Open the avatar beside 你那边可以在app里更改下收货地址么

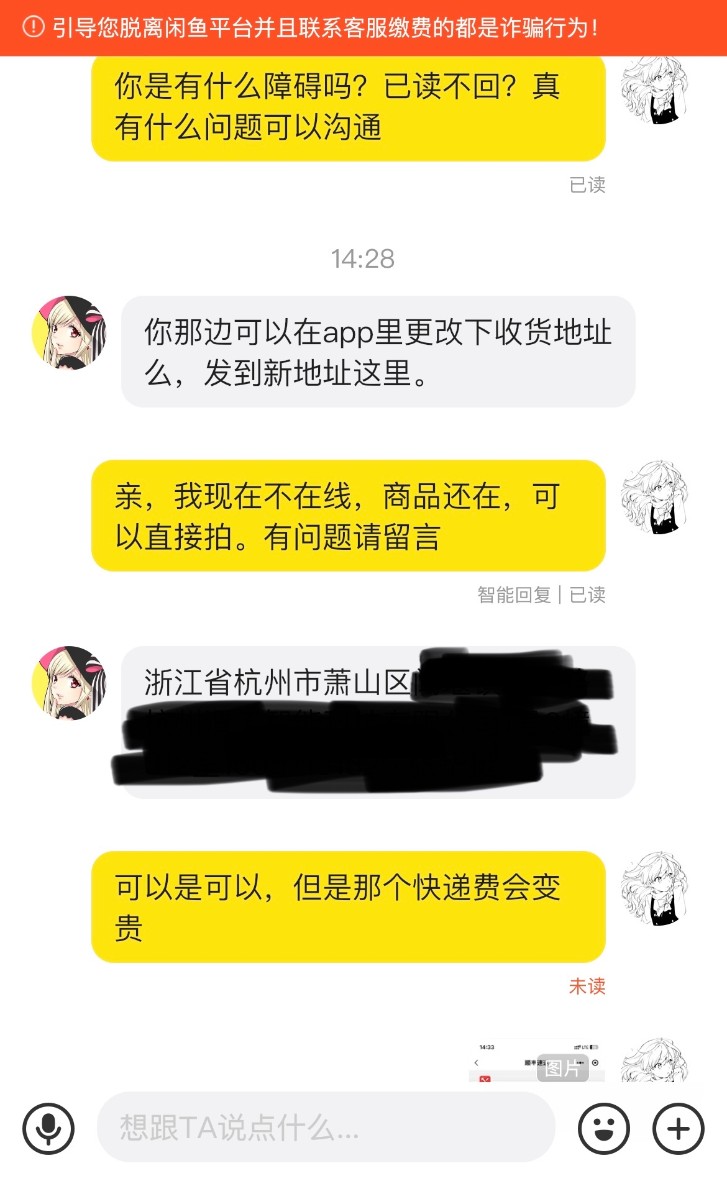69,333
